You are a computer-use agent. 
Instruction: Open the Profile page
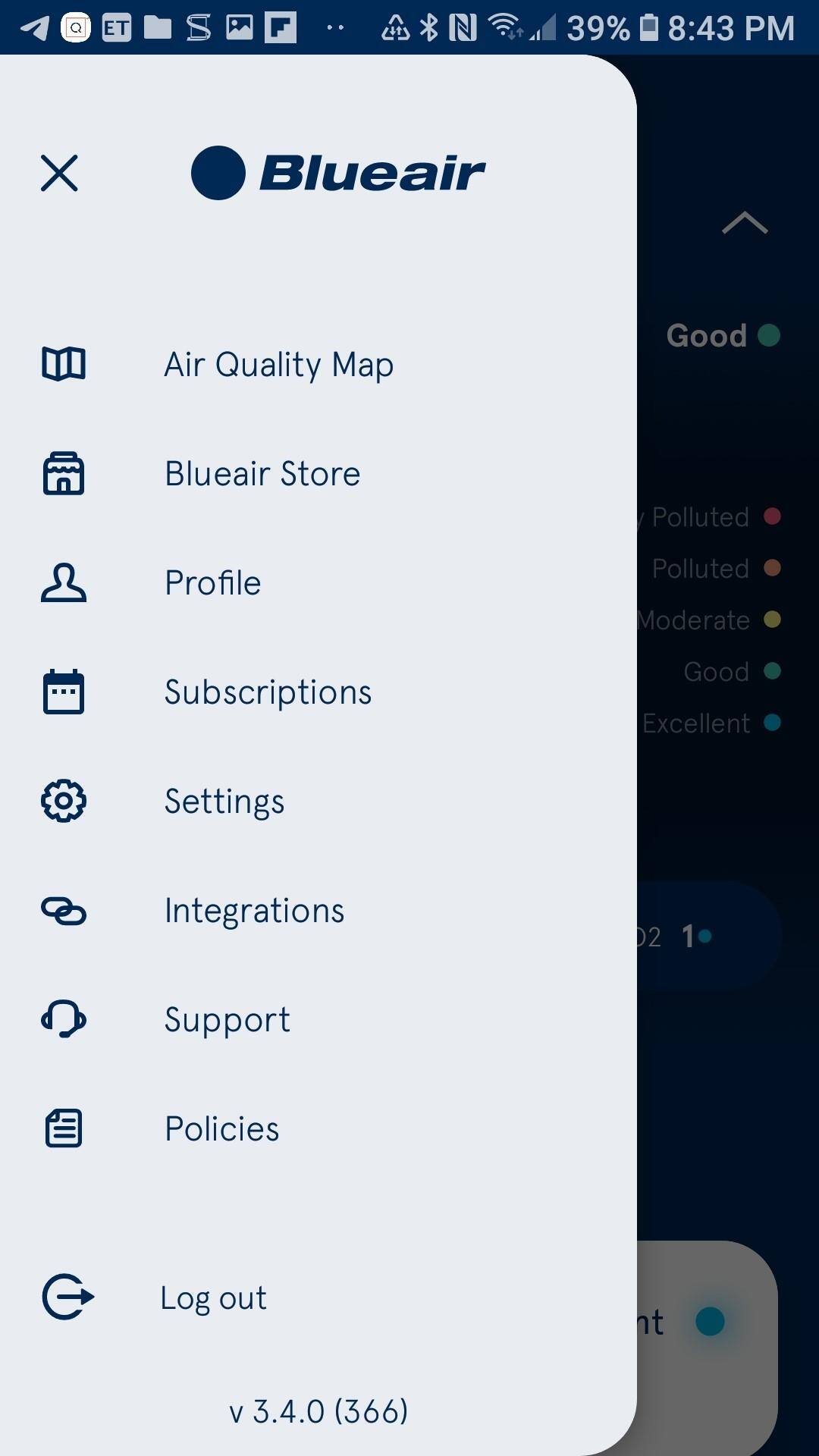click(212, 583)
